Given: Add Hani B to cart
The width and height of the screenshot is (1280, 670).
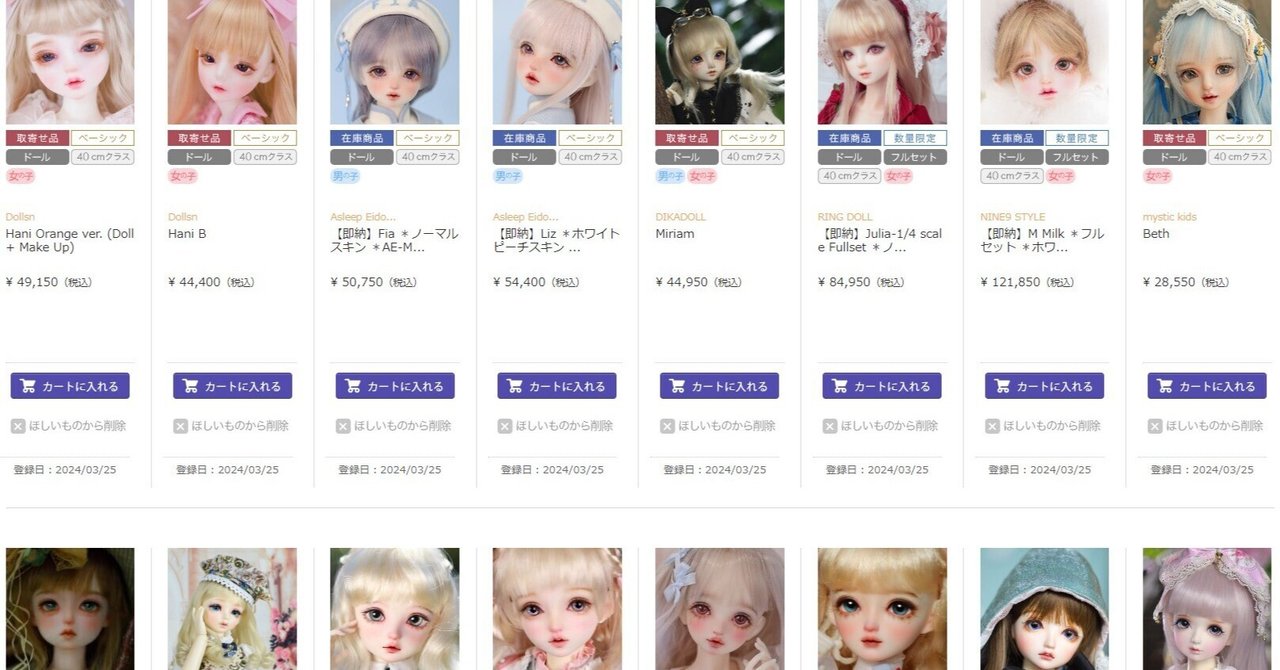Looking at the screenshot, I should pos(232,386).
